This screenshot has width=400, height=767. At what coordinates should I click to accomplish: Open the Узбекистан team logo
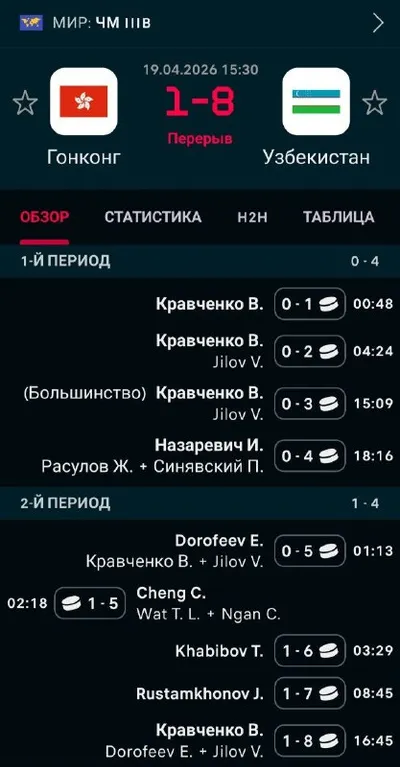coord(316,101)
